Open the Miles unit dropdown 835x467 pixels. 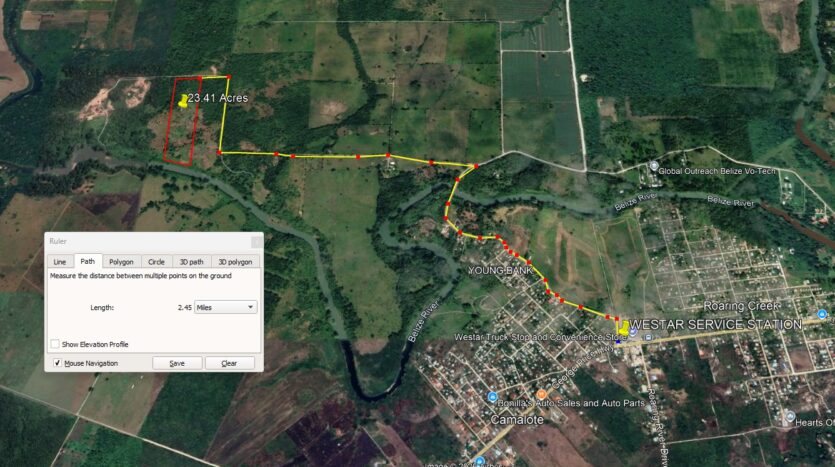(225, 308)
